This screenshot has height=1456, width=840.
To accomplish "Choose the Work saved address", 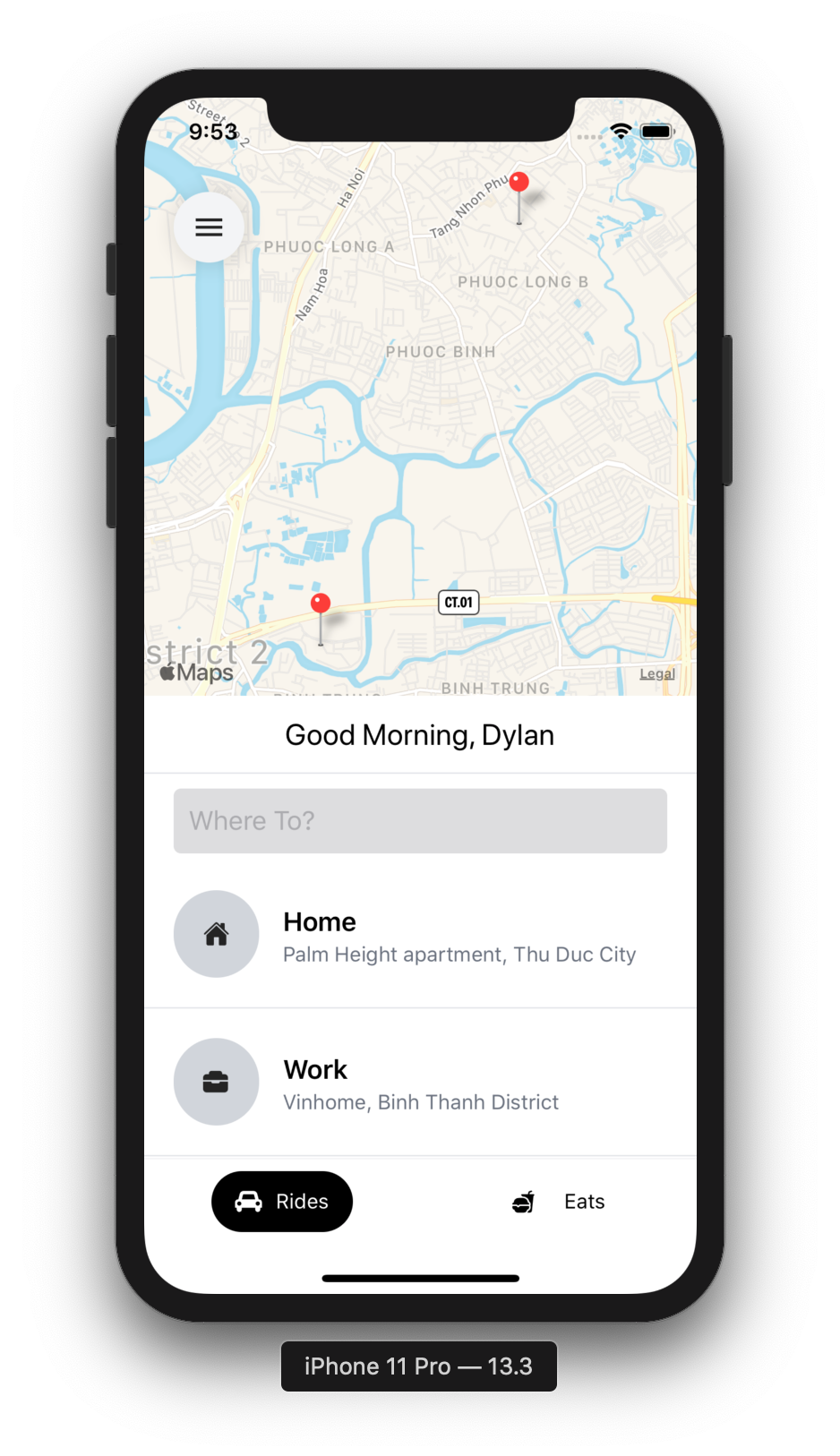I will [420, 1083].
